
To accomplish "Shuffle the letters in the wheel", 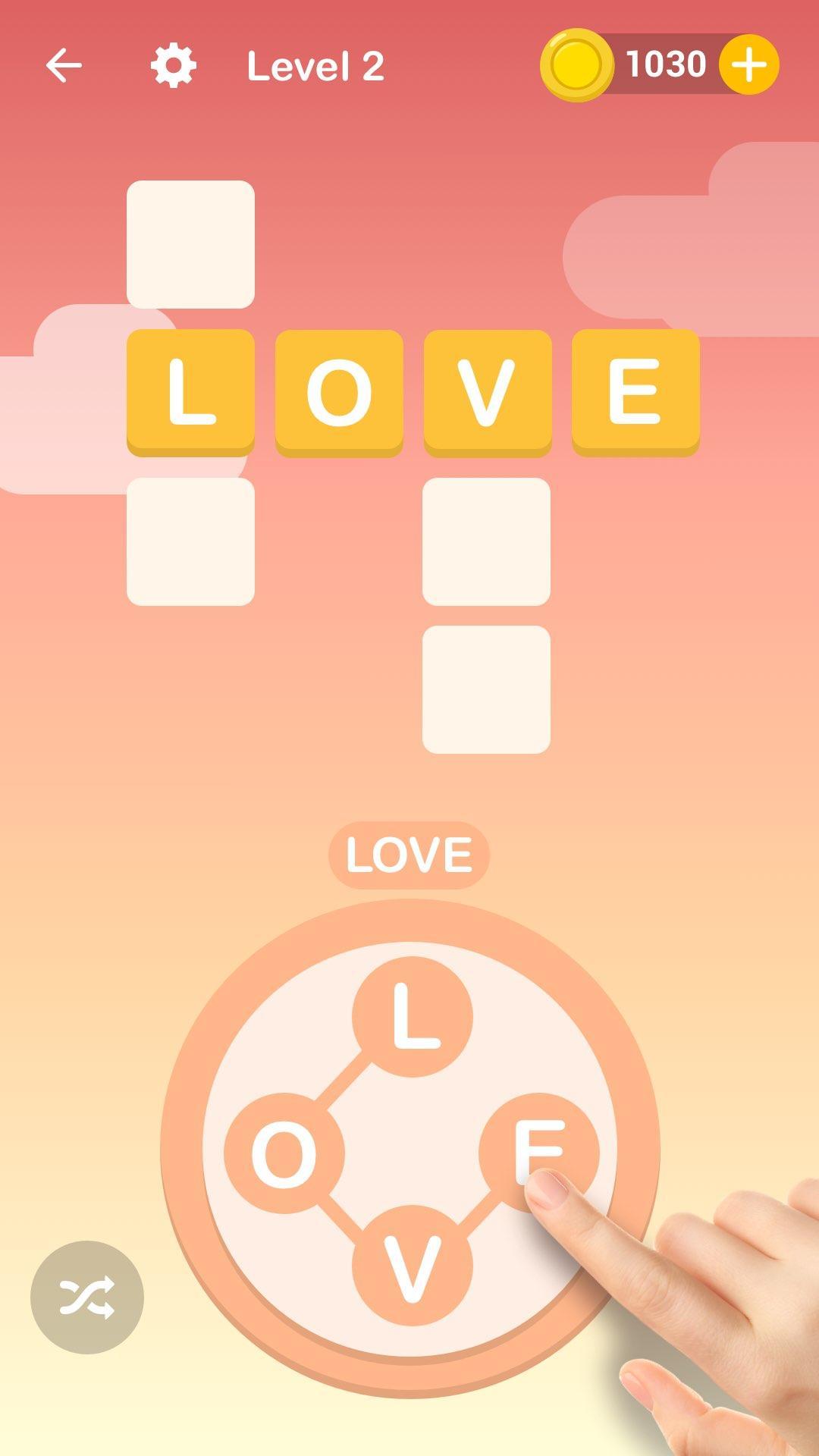I will pyautogui.click(x=87, y=1297).
